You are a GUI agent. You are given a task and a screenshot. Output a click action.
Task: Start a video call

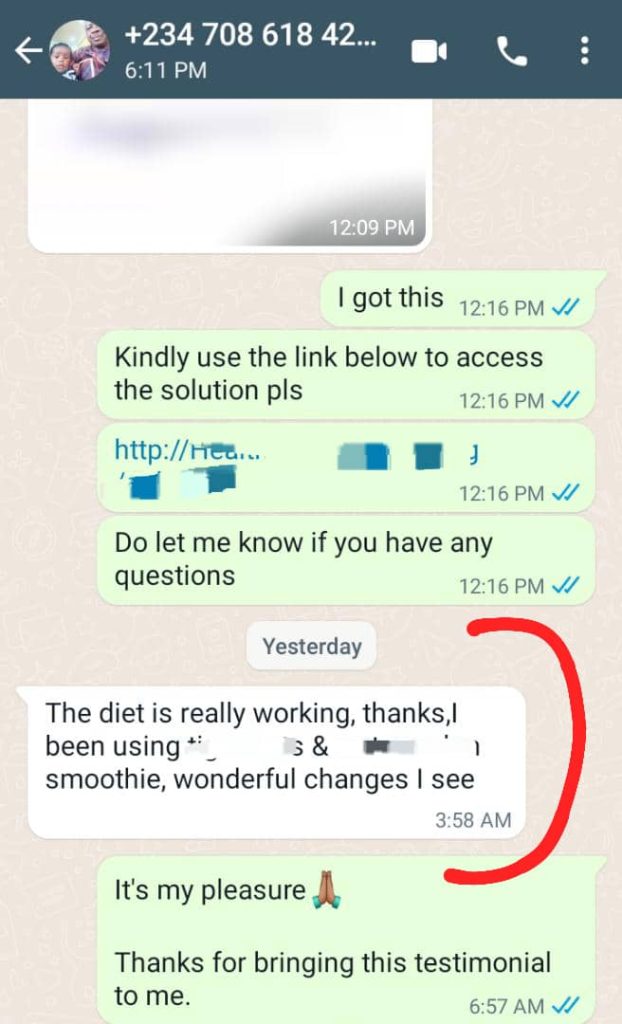pos(429,52)
